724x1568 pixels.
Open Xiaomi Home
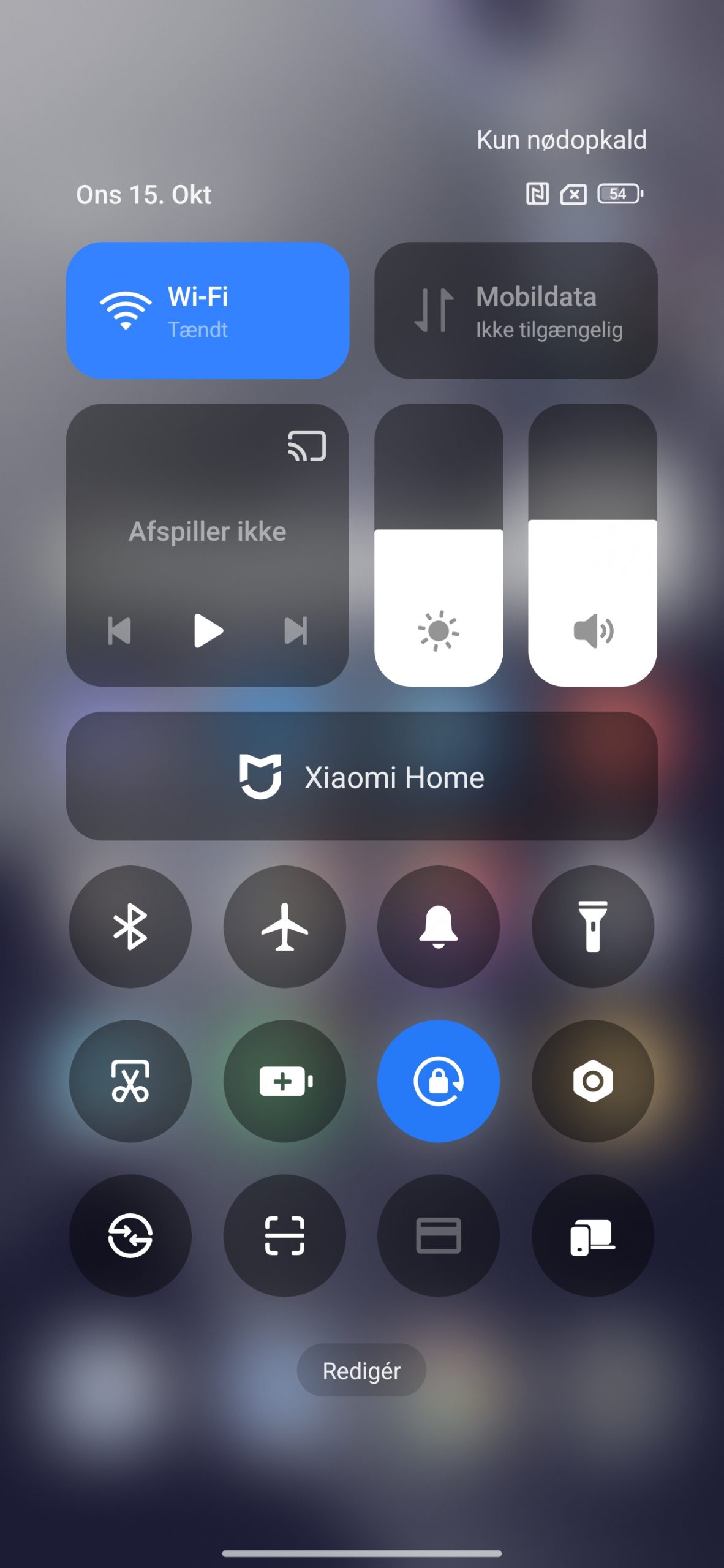point(362,776)
